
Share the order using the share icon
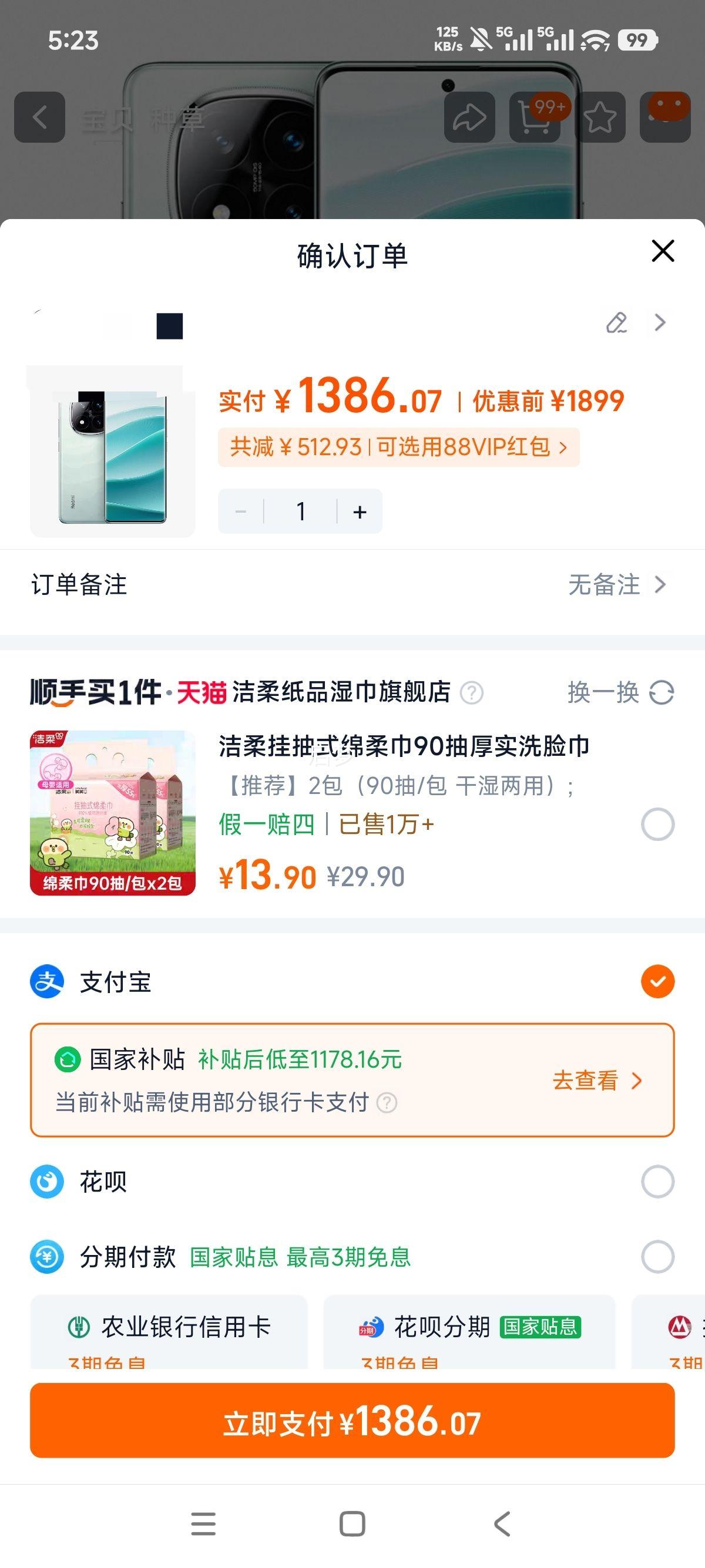(469, 117)
